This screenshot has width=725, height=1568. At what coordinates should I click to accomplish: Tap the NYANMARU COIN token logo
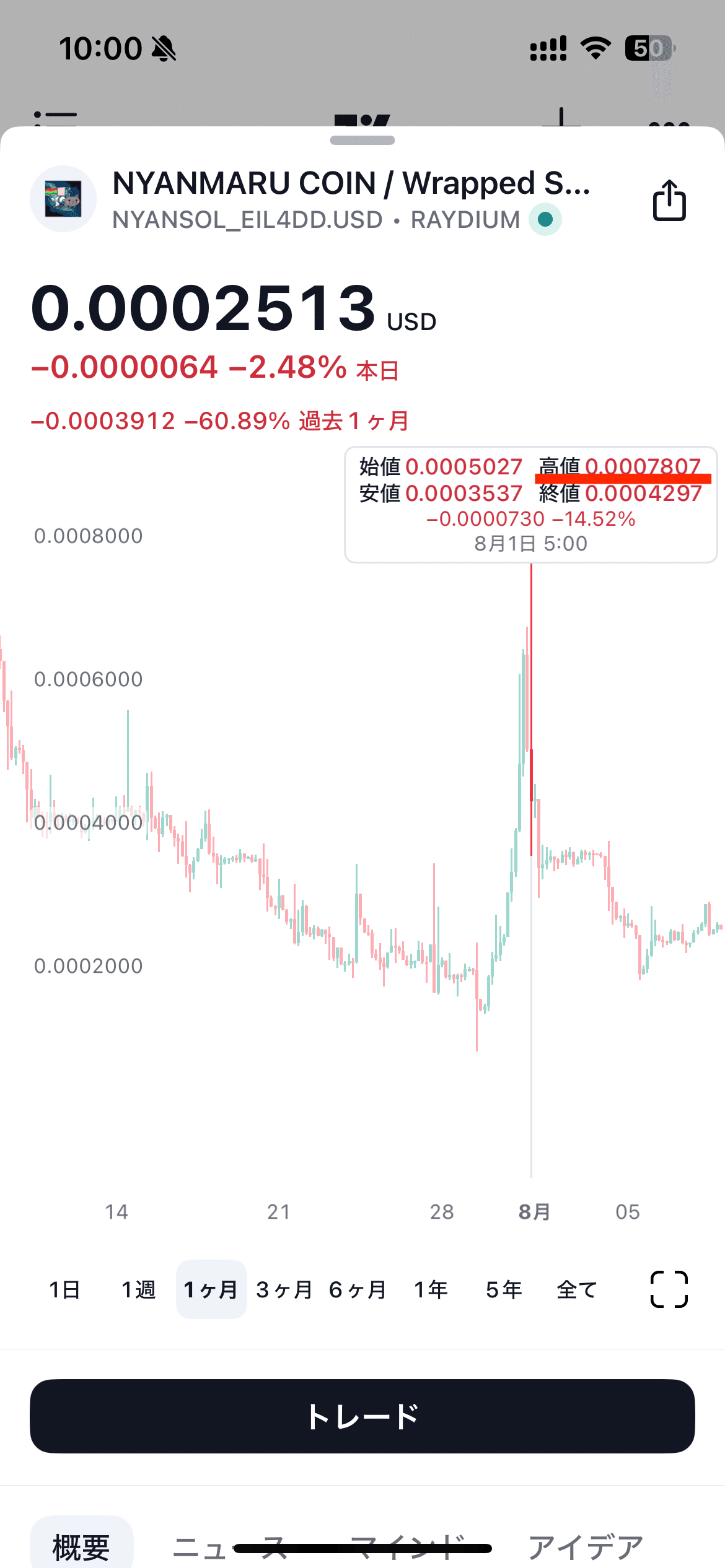tap(63, 198)
